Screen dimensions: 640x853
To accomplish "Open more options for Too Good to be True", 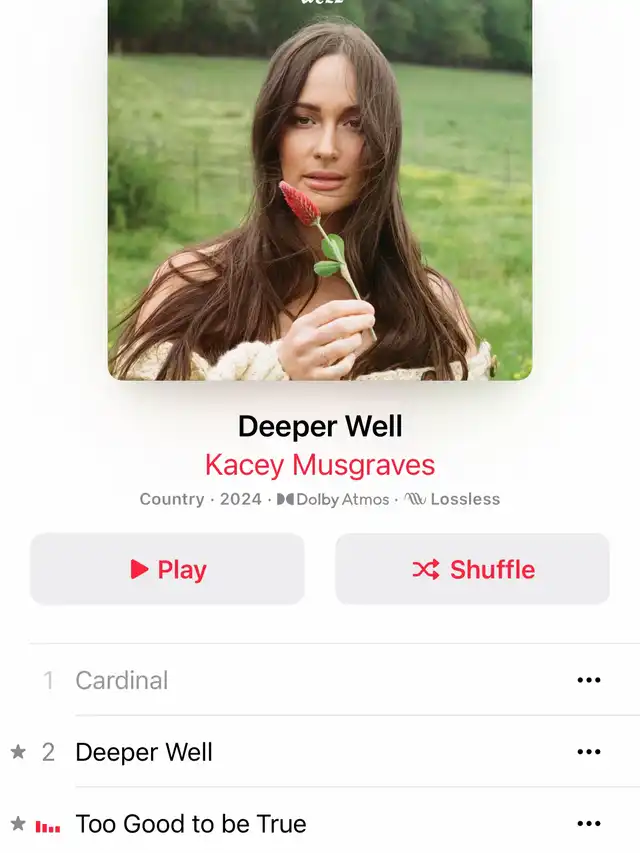I will coord(589,824).
